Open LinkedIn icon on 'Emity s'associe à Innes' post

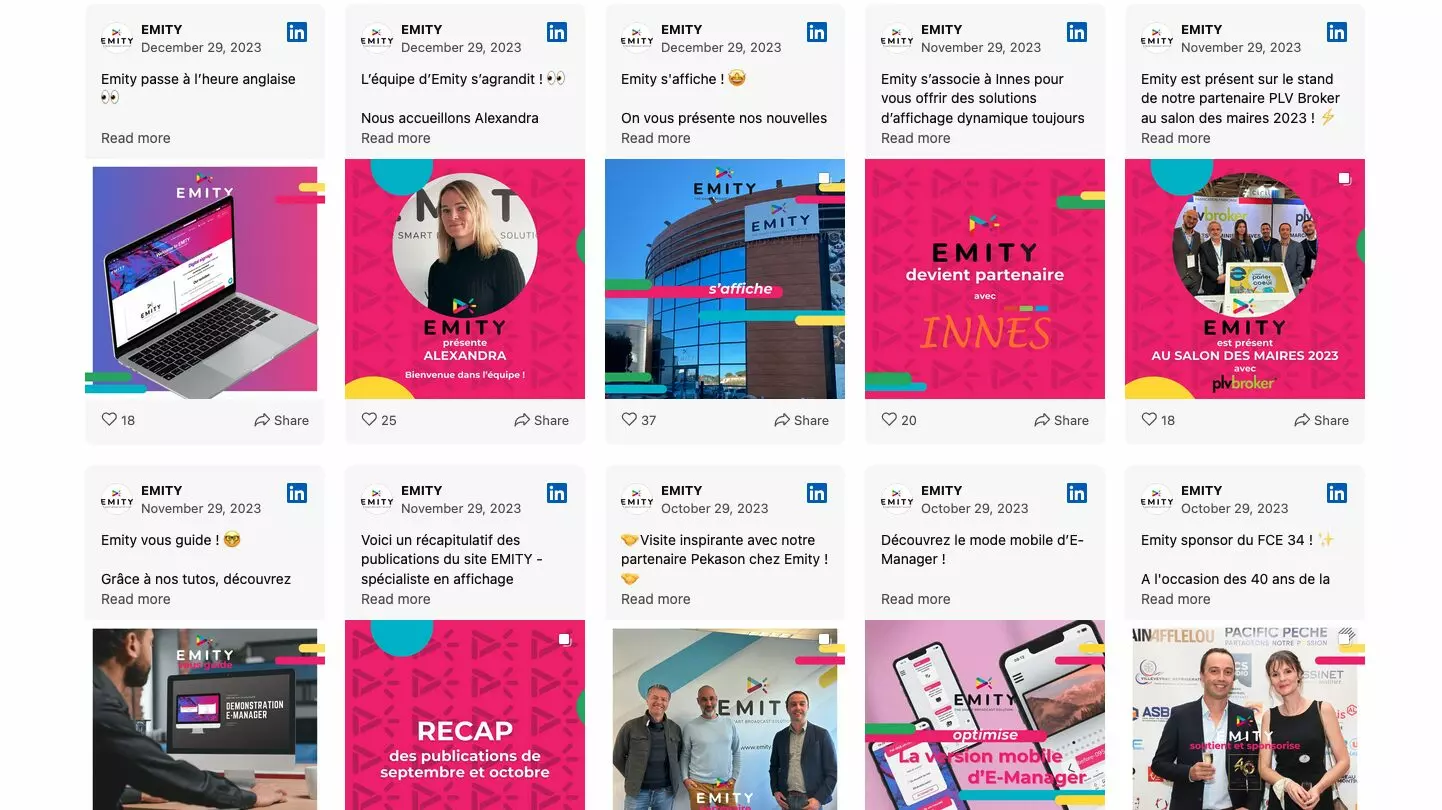click(1076, 32)
